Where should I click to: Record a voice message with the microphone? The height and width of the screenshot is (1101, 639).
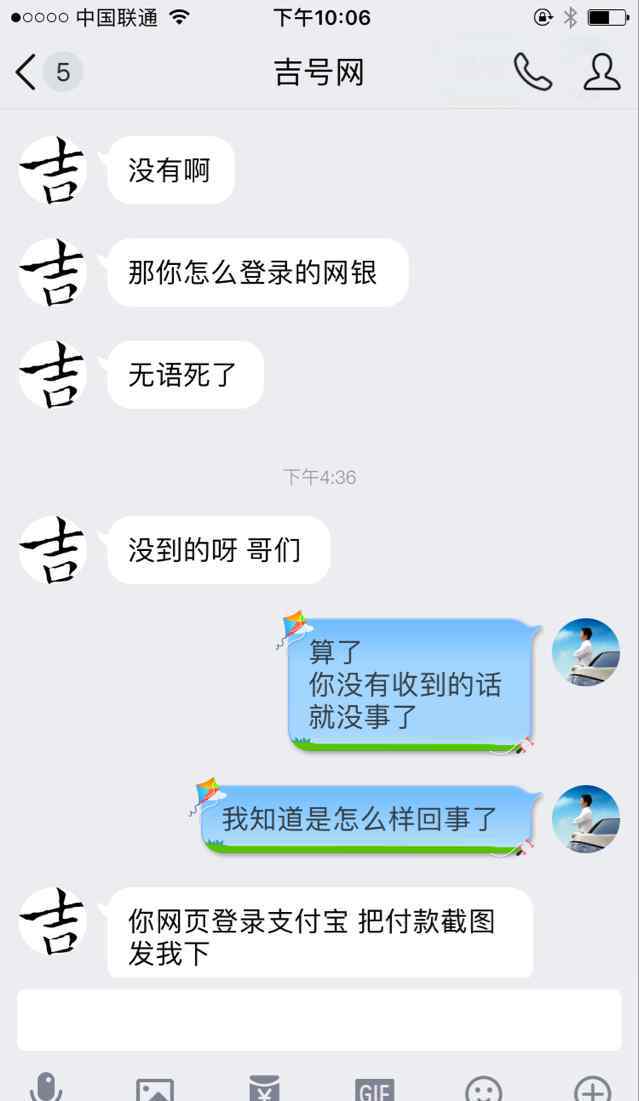[x=46, y=1087]
